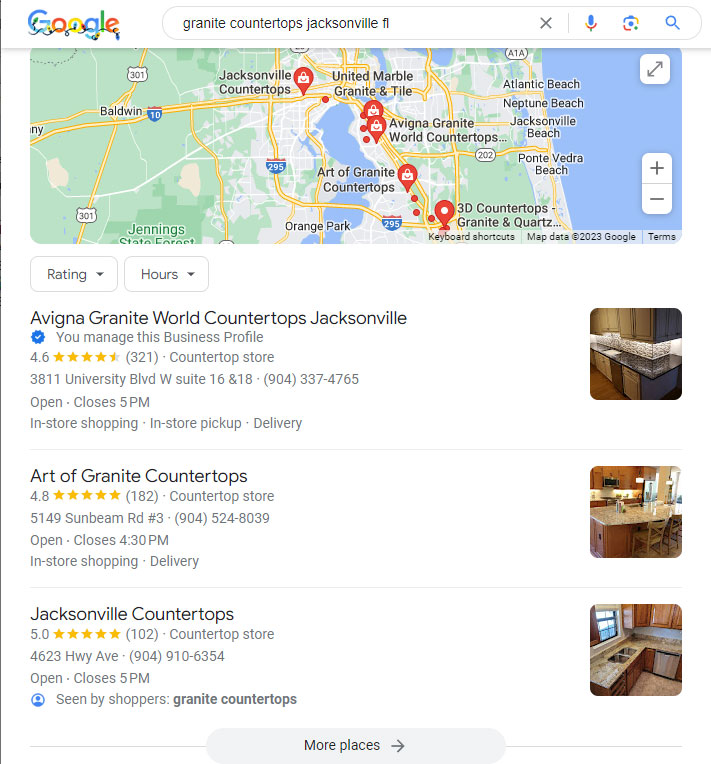Zoom in on the map
711x764 pixels.
[x=656, y=169]
